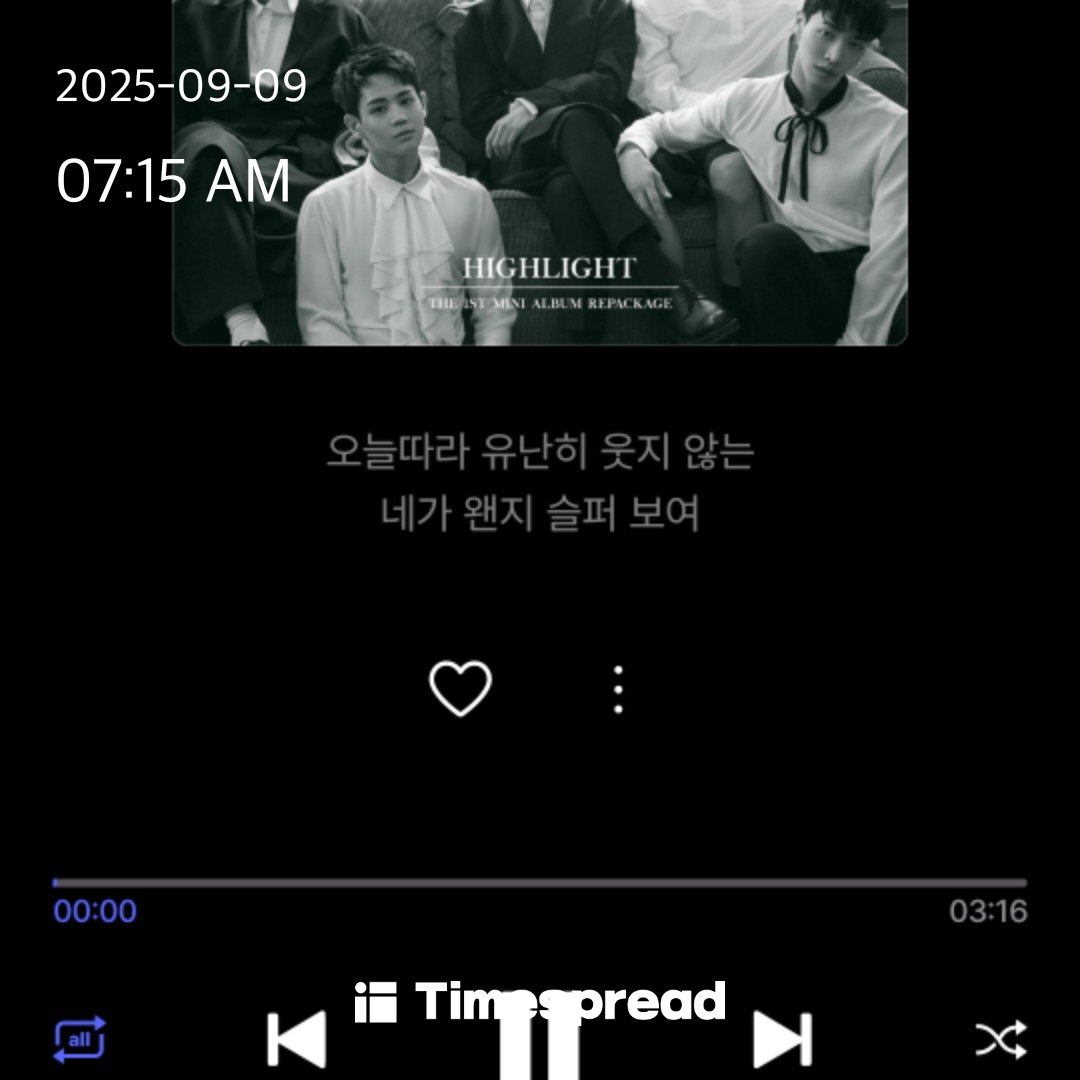Skip back to the previous track

point(296,1040)
